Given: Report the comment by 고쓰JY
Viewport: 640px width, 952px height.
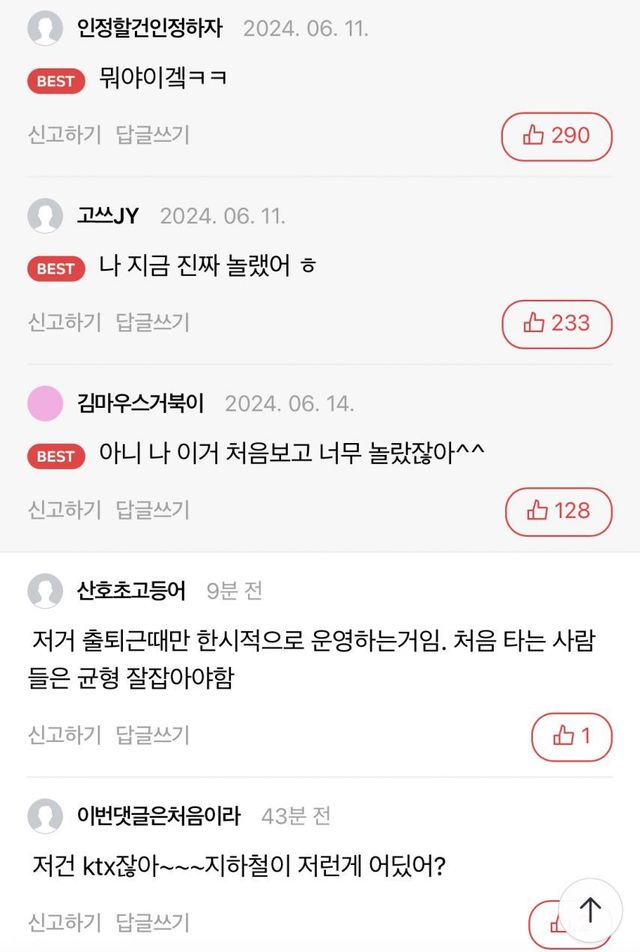Looking at the screenshot, I should 65,322.
